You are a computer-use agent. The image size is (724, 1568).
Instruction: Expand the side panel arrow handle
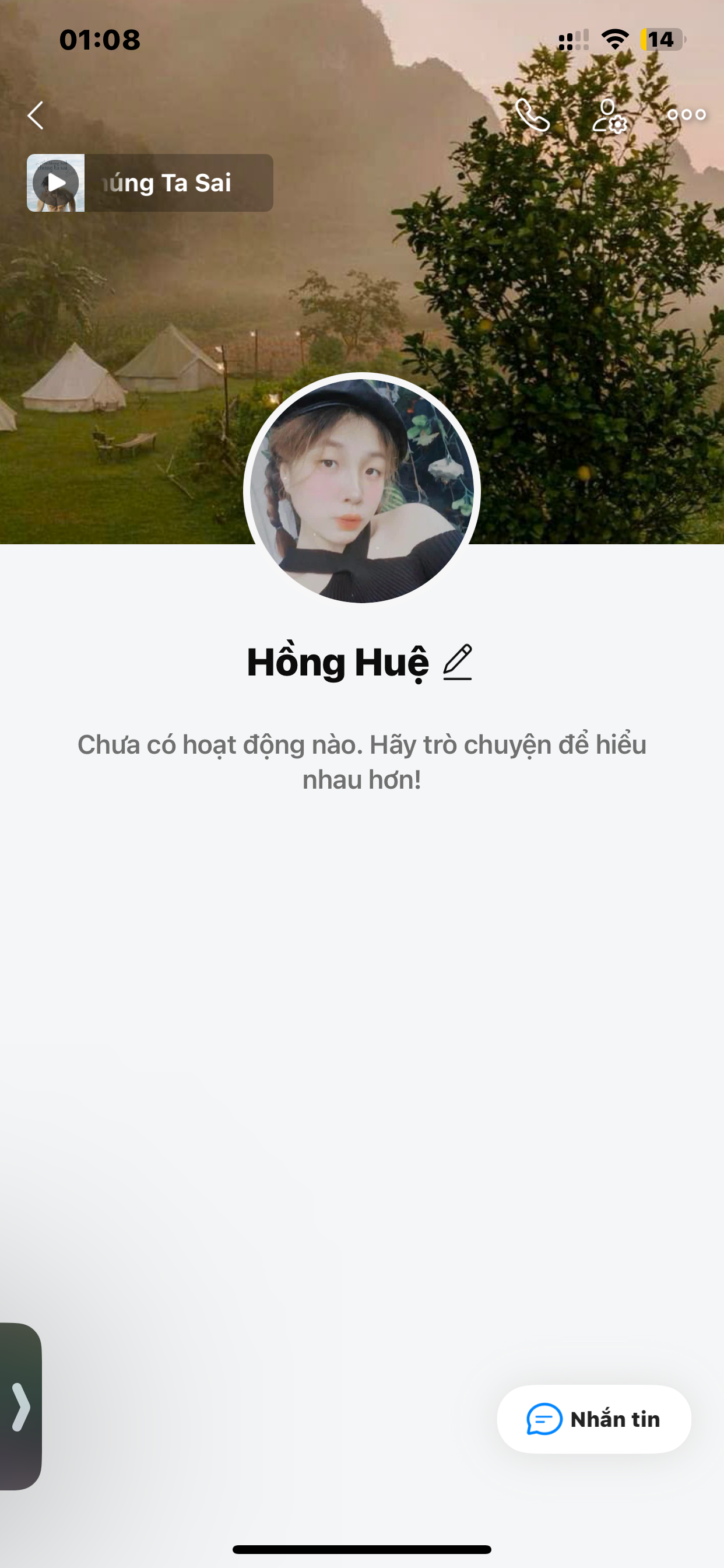[20, 1406]
